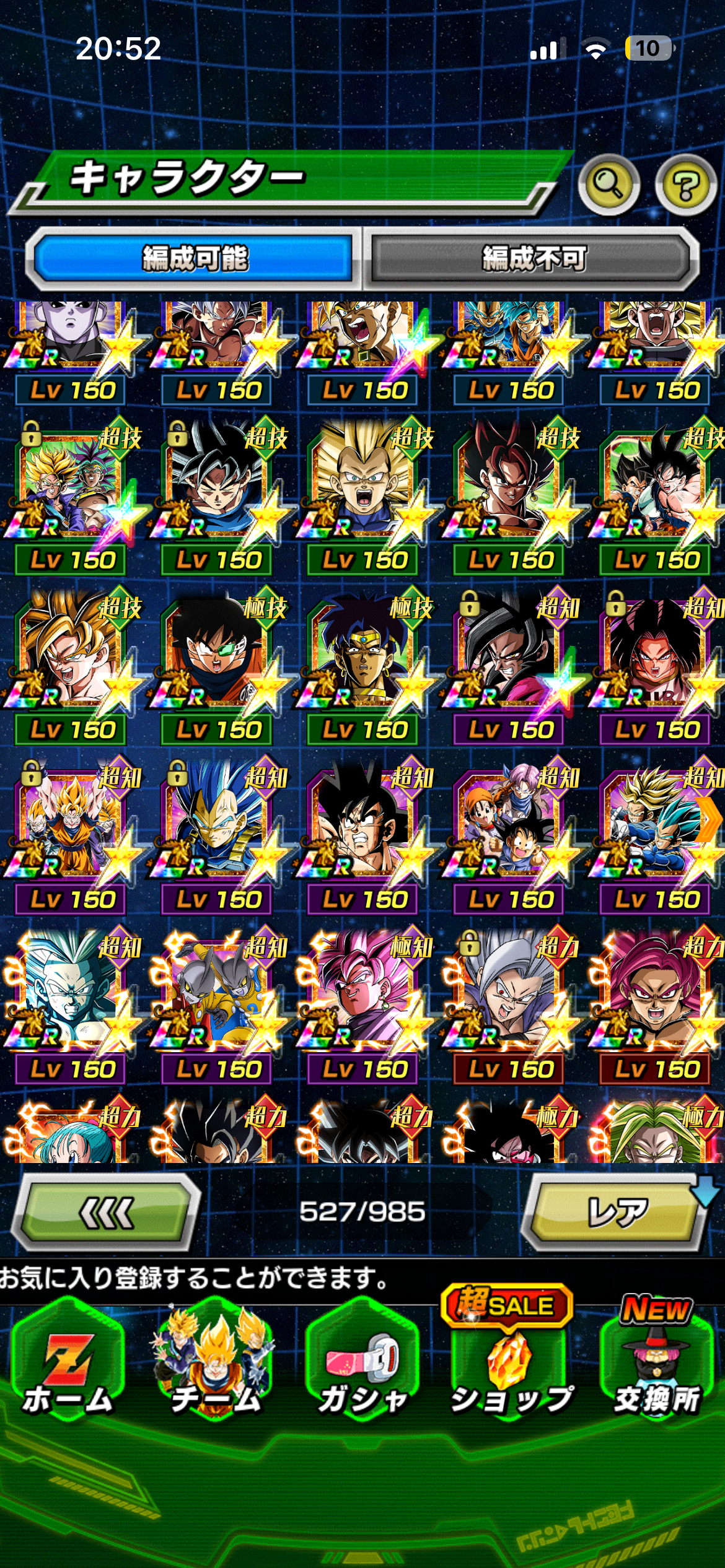This screenshot has height=1568, width=725.
Task: Tap the orange next-page arrow on the grid edge
Action: coord(710,819)
